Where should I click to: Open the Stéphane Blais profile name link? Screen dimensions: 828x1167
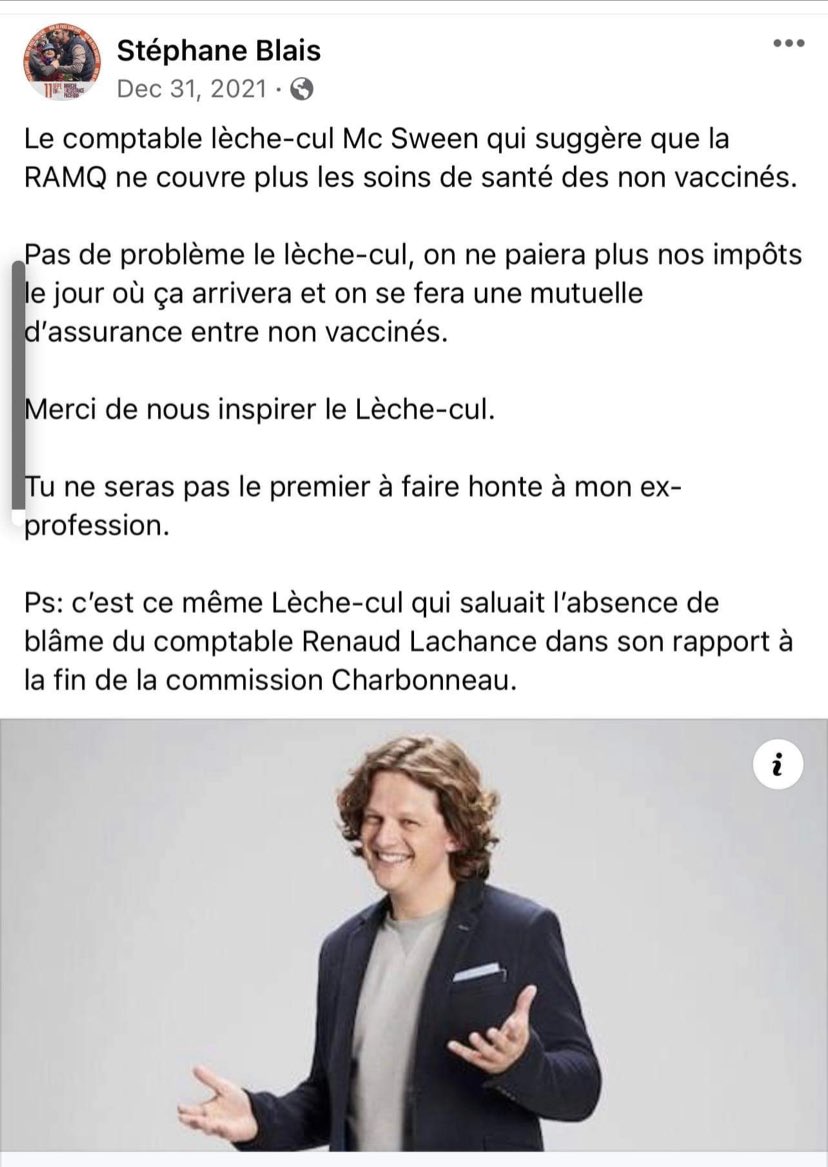click(x=219, y=49)
